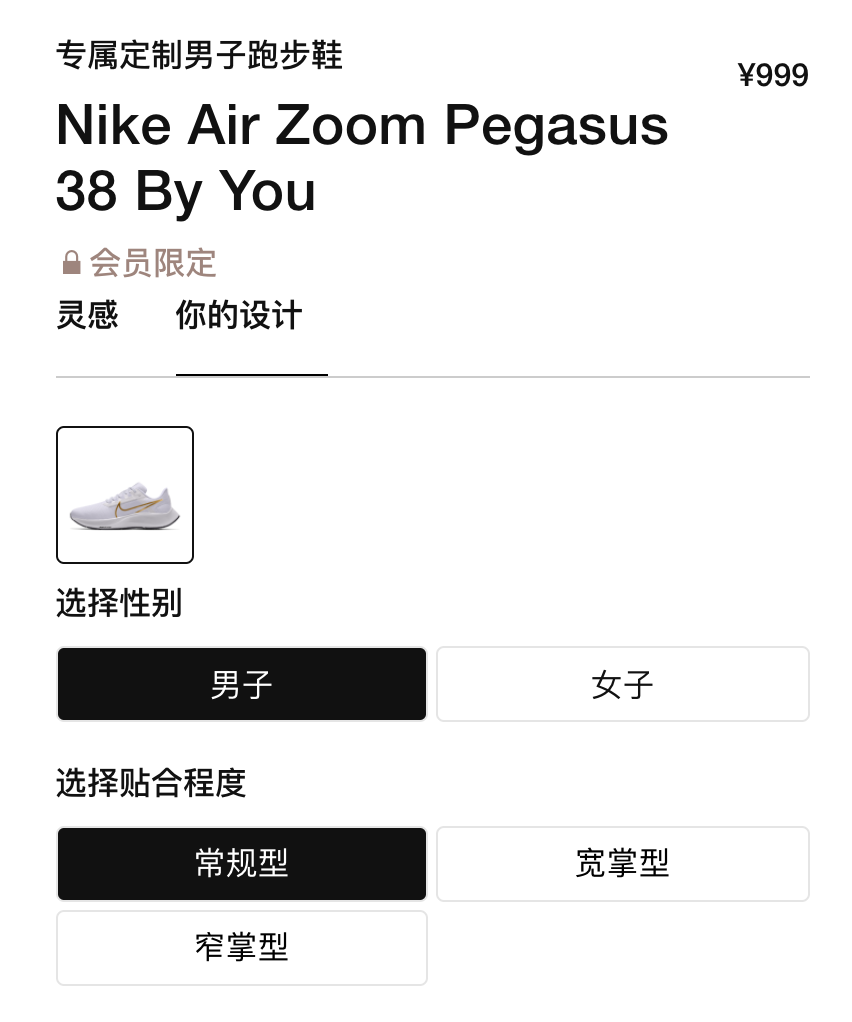Image resolution: width=852 pixels, height=1022 pixels.
Task: Tap the 窄掌型 narrow fit option
Action: coord(242,947)
